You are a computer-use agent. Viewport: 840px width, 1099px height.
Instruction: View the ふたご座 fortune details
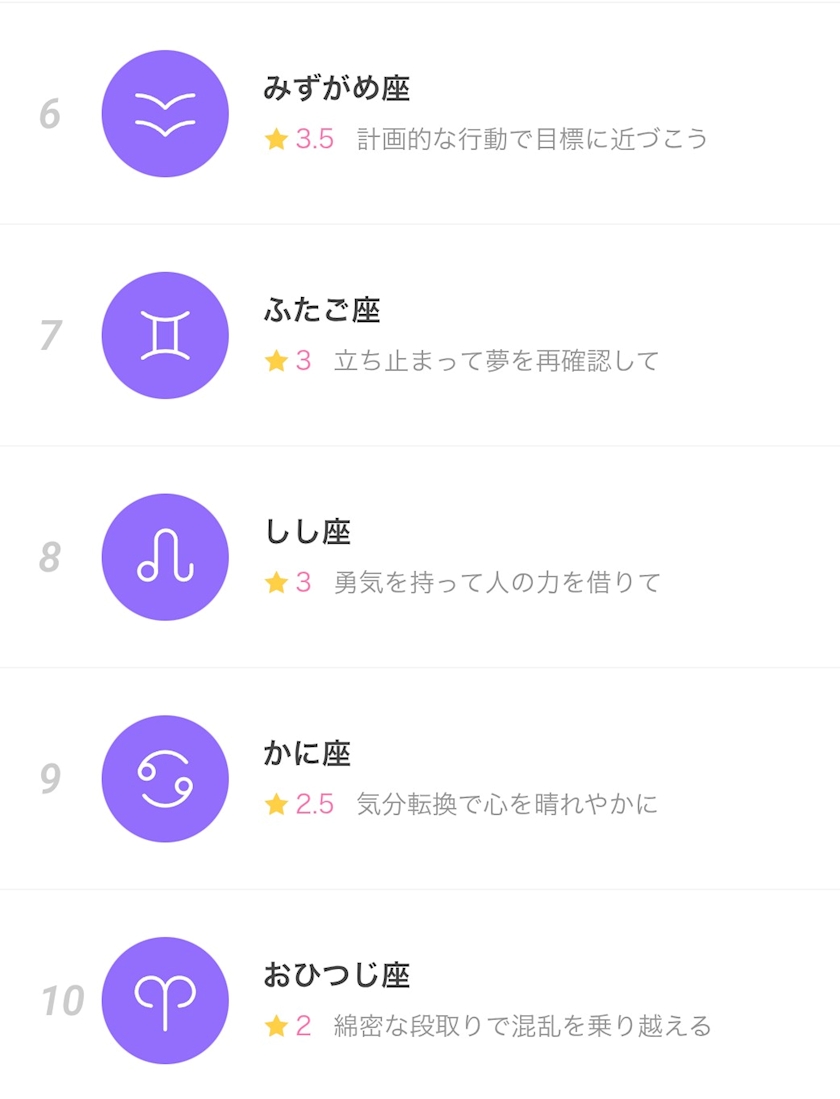tap(420, 336)
